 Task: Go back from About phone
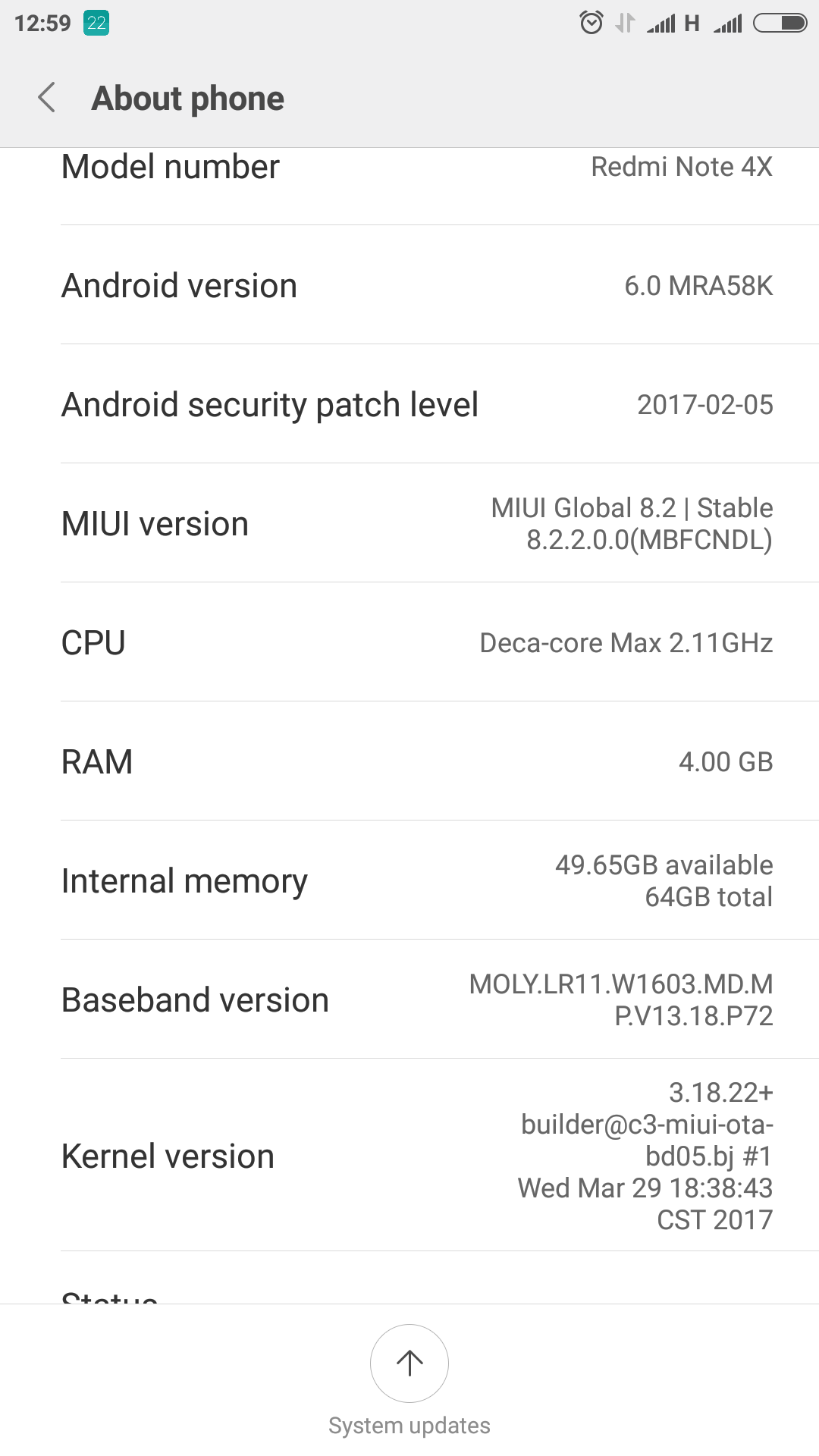tap(47, 98)
